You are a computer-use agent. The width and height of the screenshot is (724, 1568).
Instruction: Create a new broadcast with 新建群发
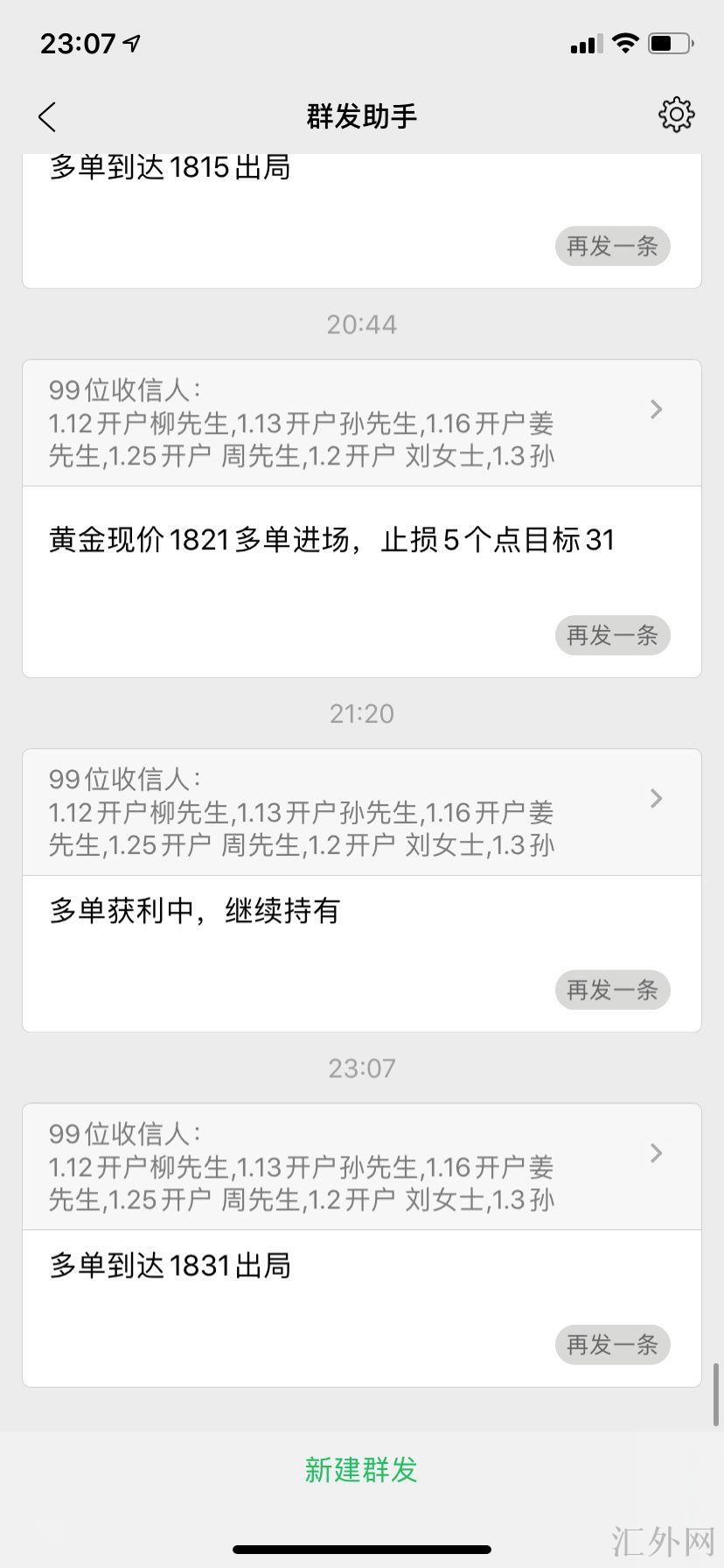pyautogui.click(x=361, y=1470)
